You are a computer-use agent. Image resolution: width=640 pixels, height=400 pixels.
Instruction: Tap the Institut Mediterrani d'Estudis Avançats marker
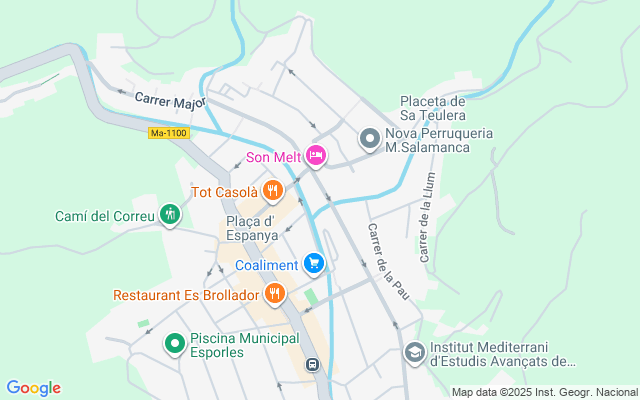pyautogui.click(x=415, y=353)
